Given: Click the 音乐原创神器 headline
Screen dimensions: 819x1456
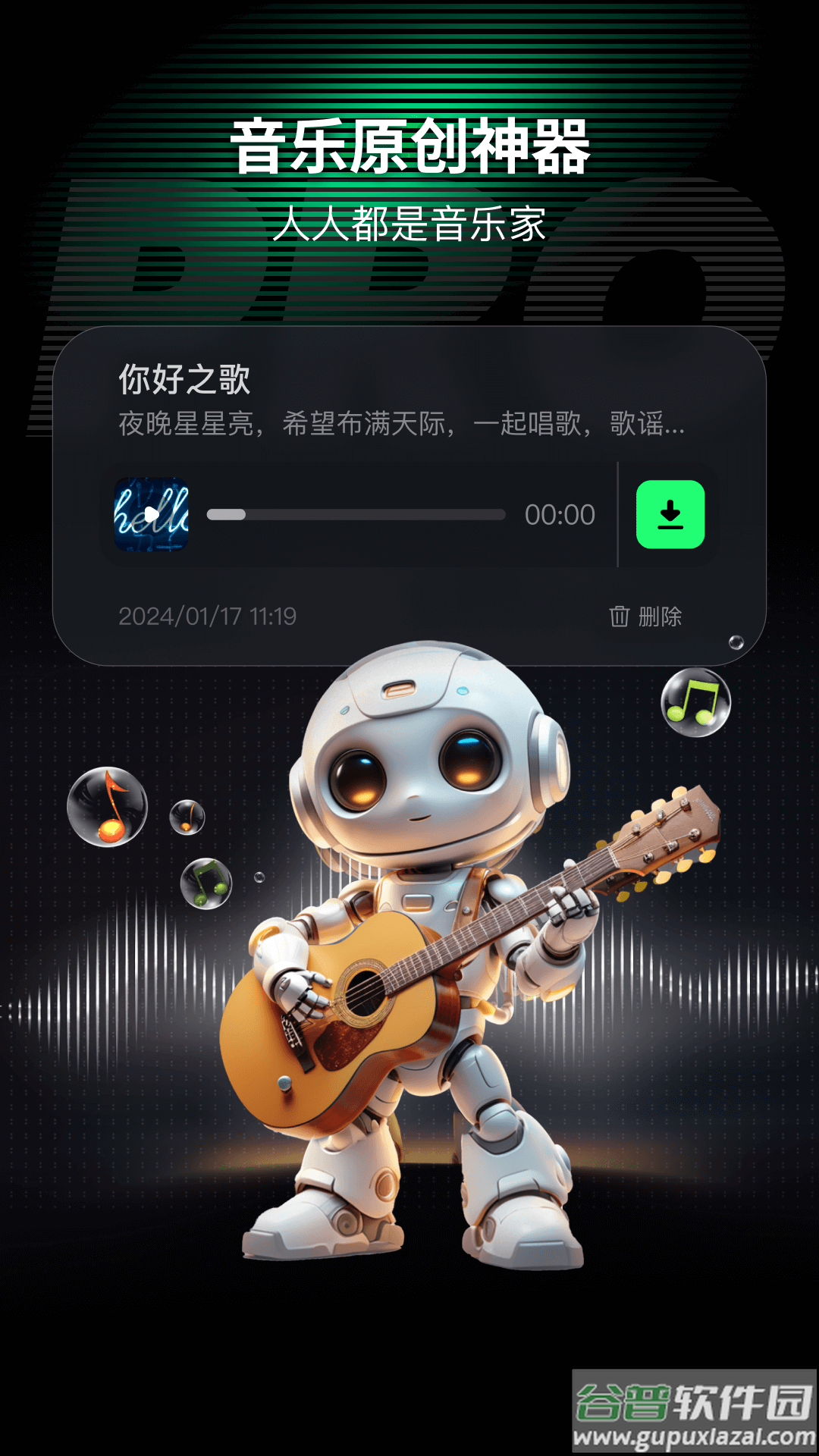Looking at the screenshot, I should click(409, 146).
